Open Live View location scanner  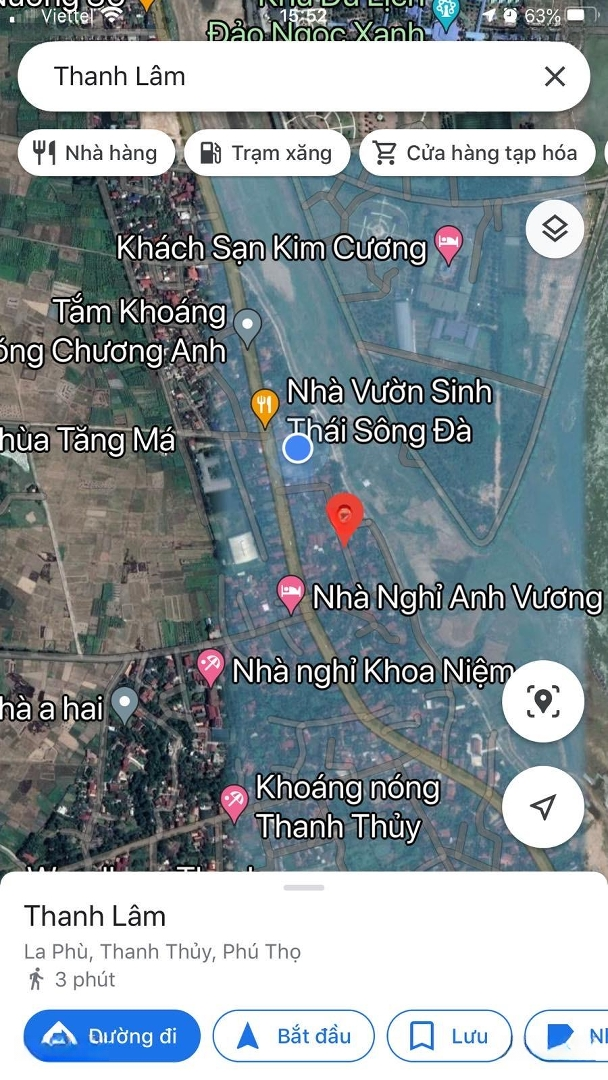click(543, 701)
